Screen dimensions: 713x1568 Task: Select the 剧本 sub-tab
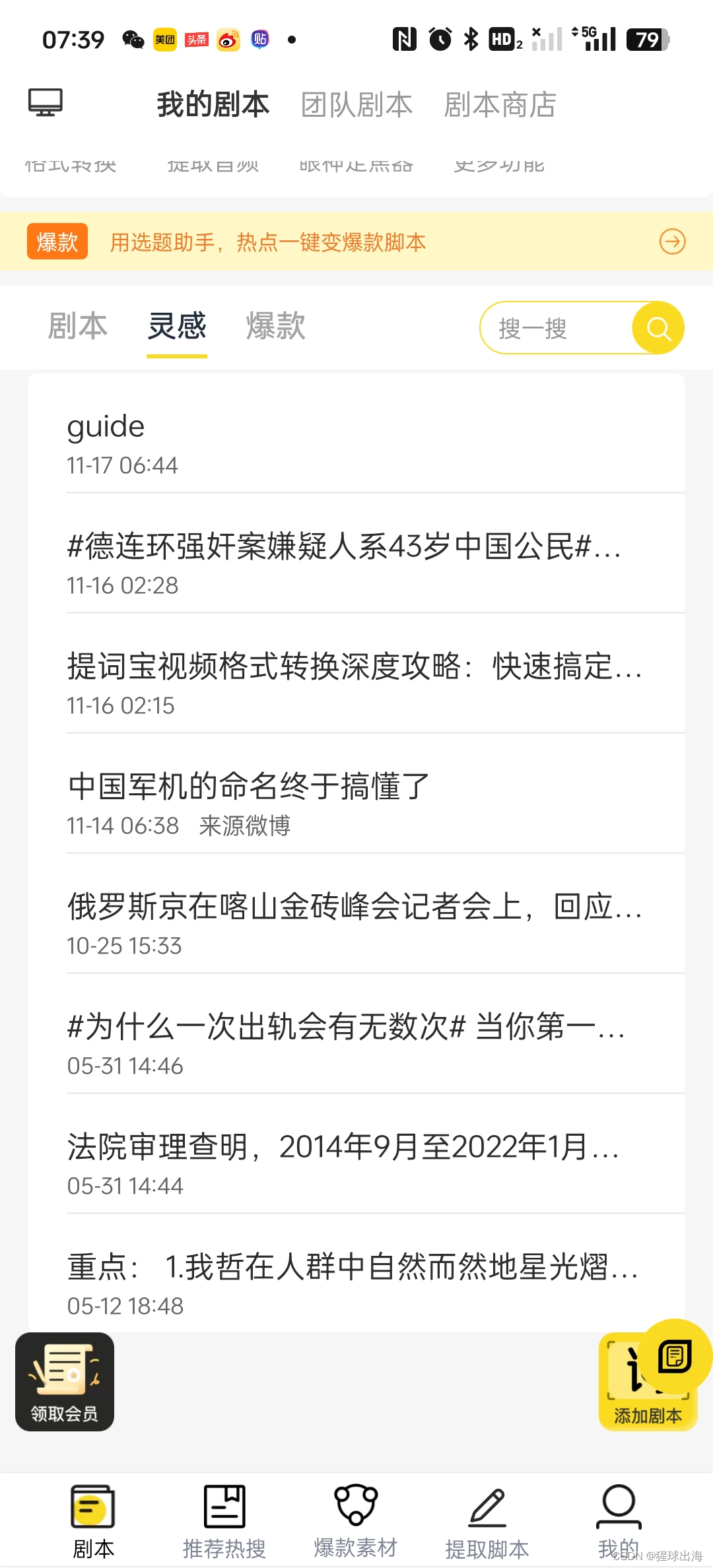pyautogui.click(x=78, y=327)
